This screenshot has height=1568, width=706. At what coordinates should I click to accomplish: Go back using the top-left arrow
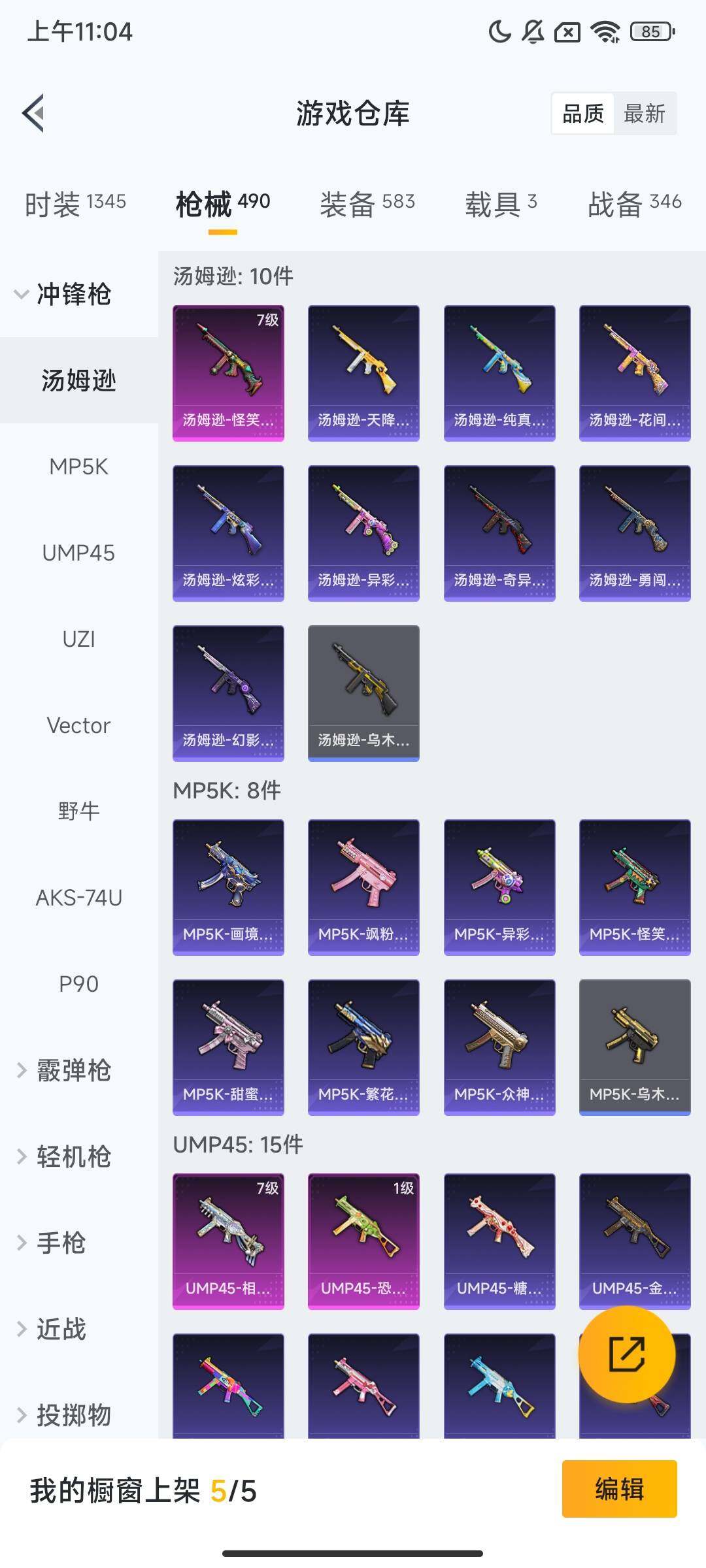click(34, 113)
